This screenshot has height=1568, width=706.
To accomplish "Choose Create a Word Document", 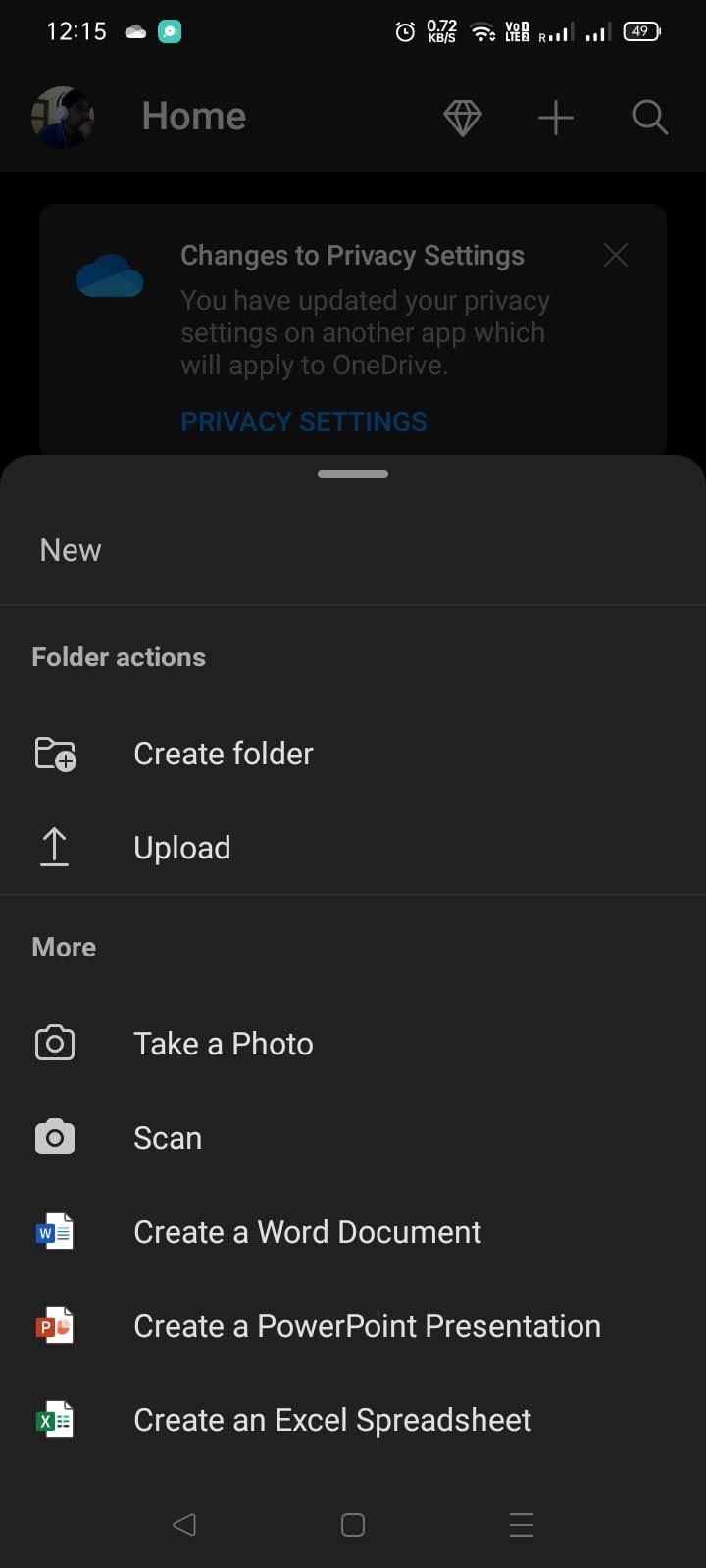I will pos(307,1230).
